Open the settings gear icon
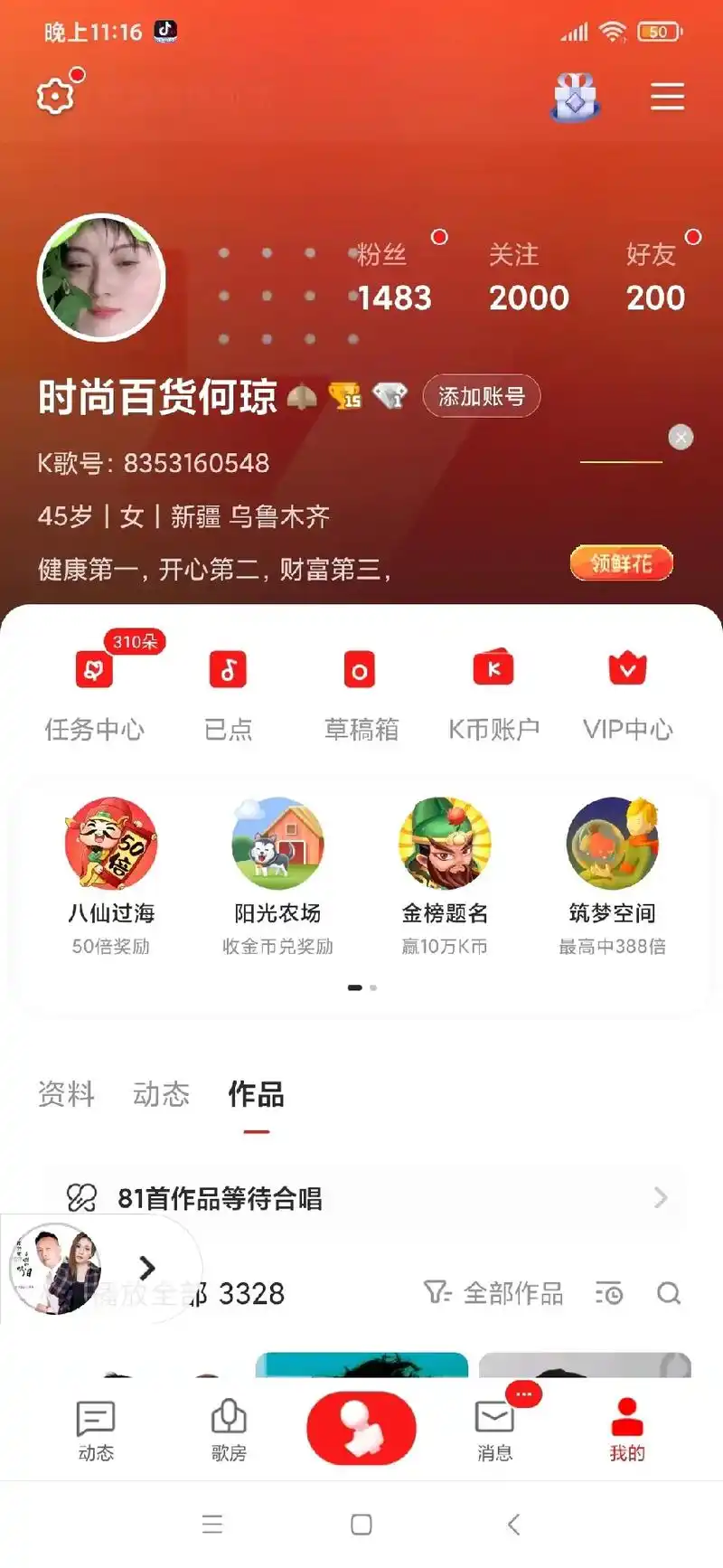The width and height of the screenshot is (723, 1568). point(55,96)
